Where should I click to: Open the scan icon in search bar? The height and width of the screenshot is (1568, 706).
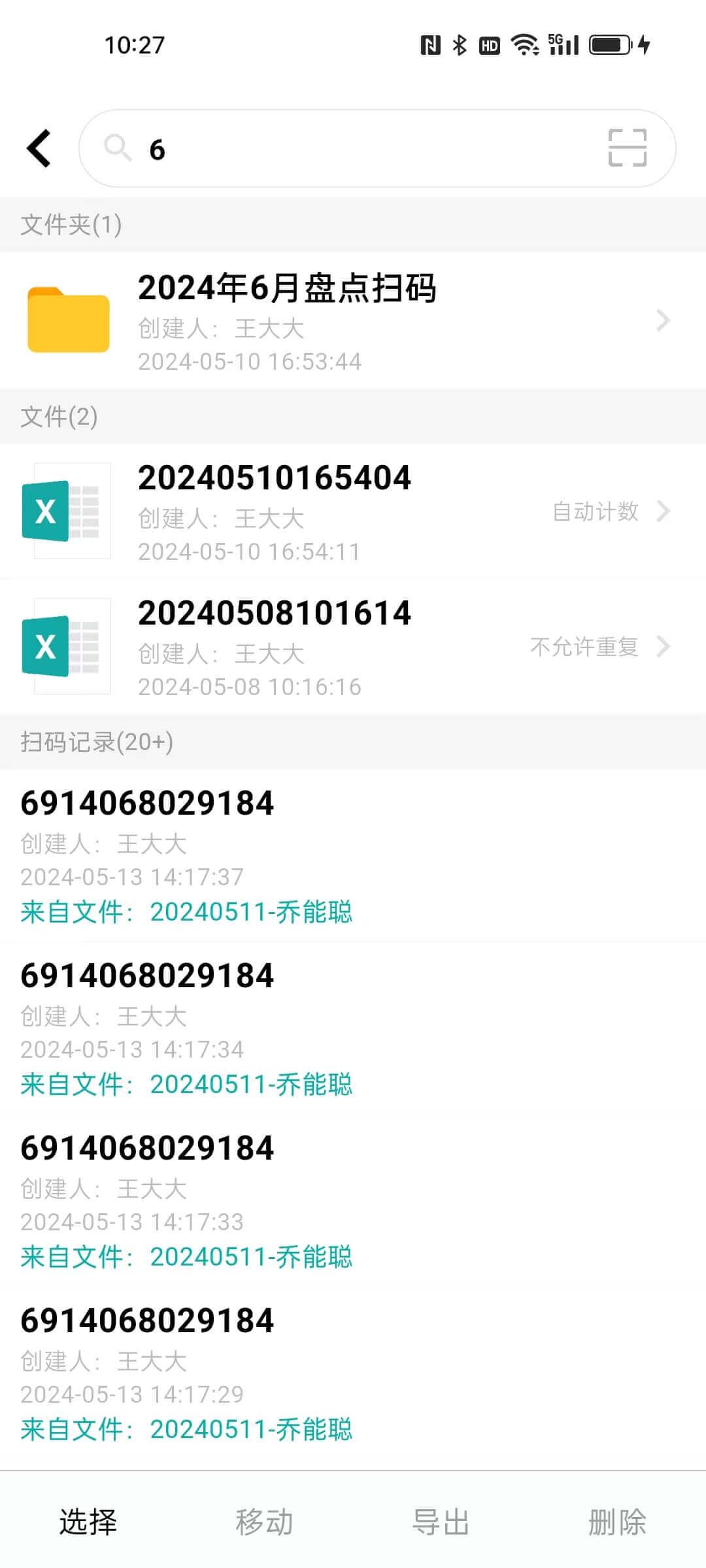point(627,148)
